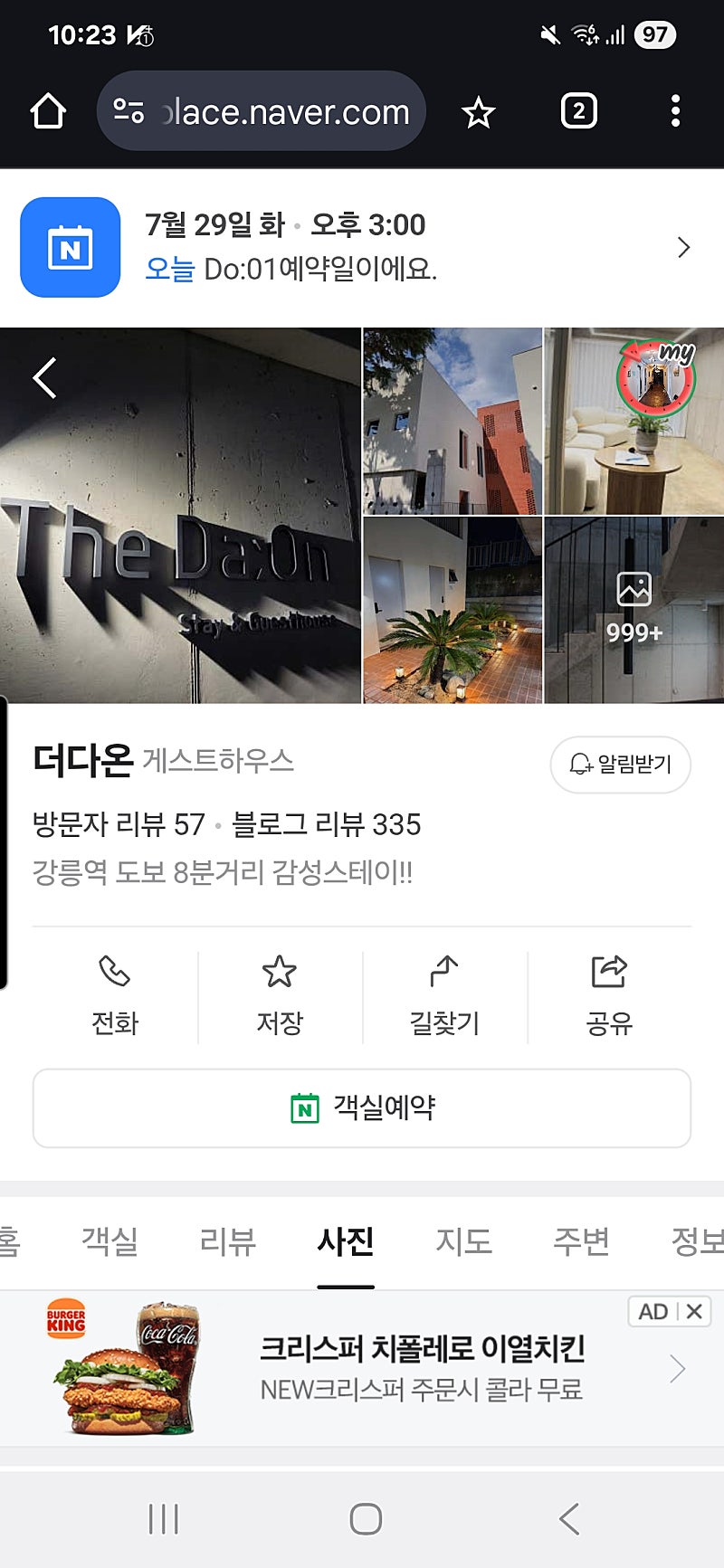724x1568 pixels.
Task: Open the 999+ photos gallery tile
Action: tap(633, 610)
